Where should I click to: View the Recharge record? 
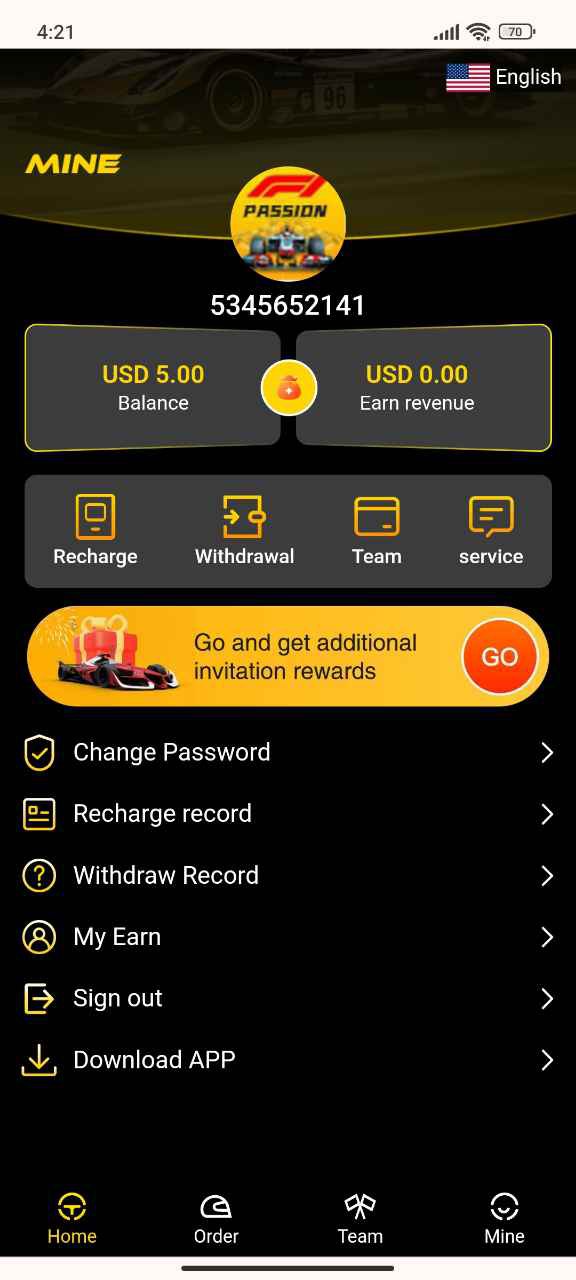(288, 814)
